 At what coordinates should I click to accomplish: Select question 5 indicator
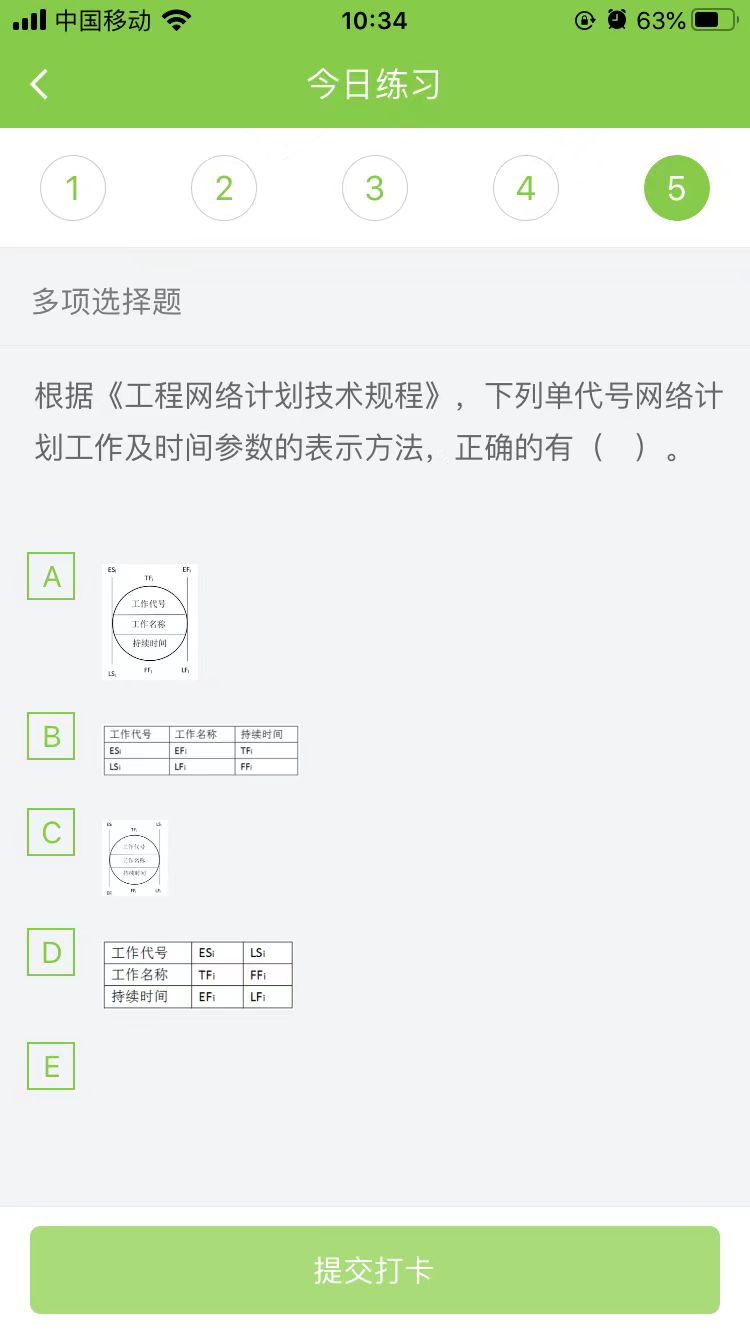[677, 188]
